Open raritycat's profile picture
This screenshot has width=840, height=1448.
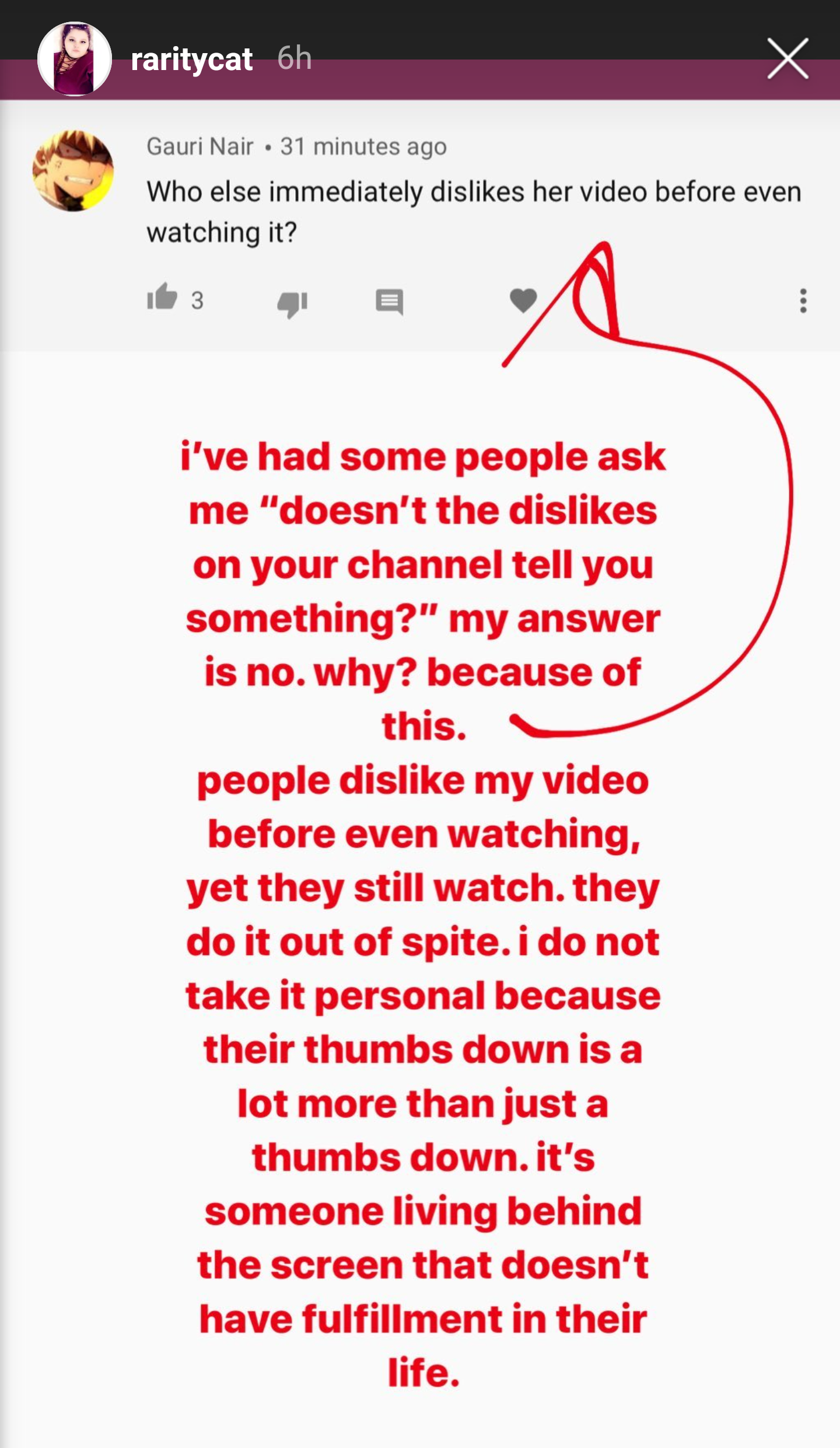tap(75, 59)
